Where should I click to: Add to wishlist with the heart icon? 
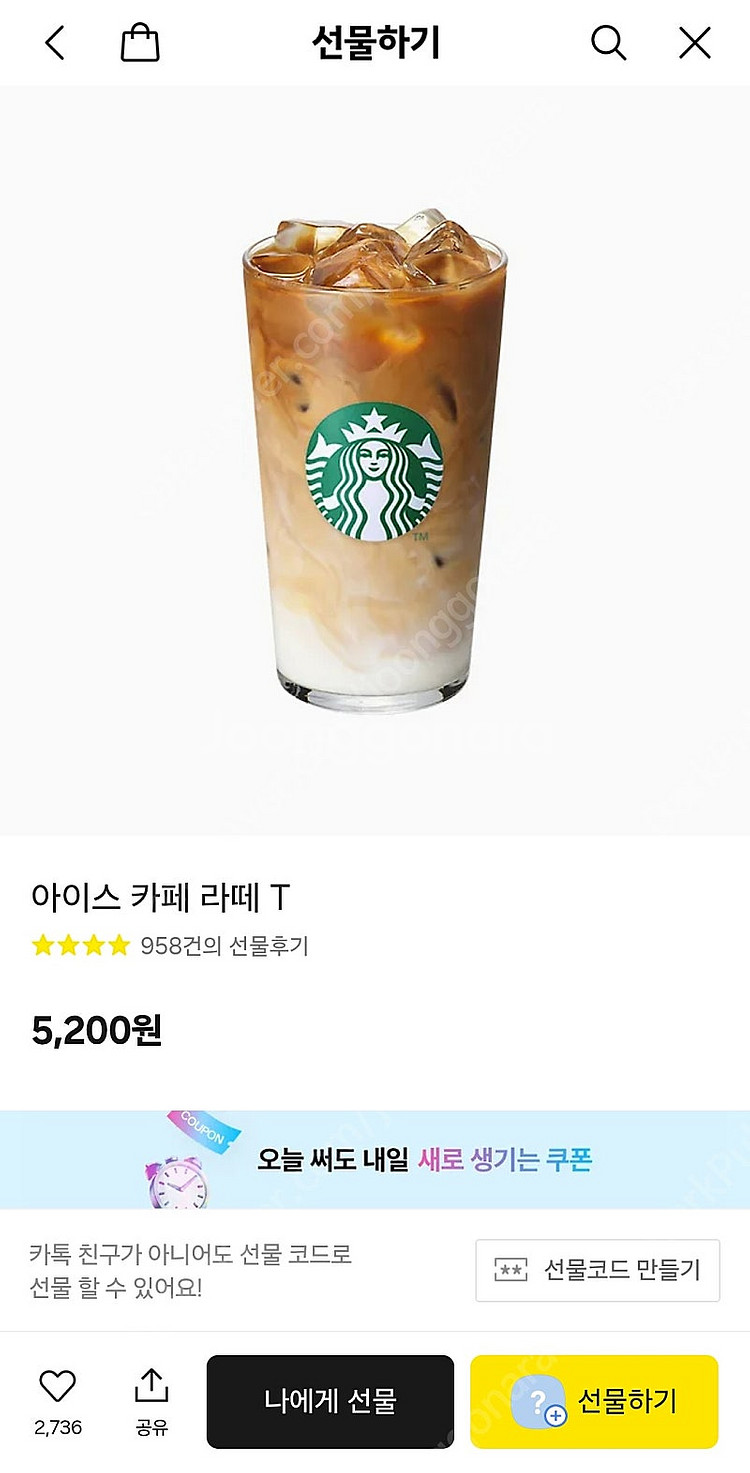[x=58, y=1387]
